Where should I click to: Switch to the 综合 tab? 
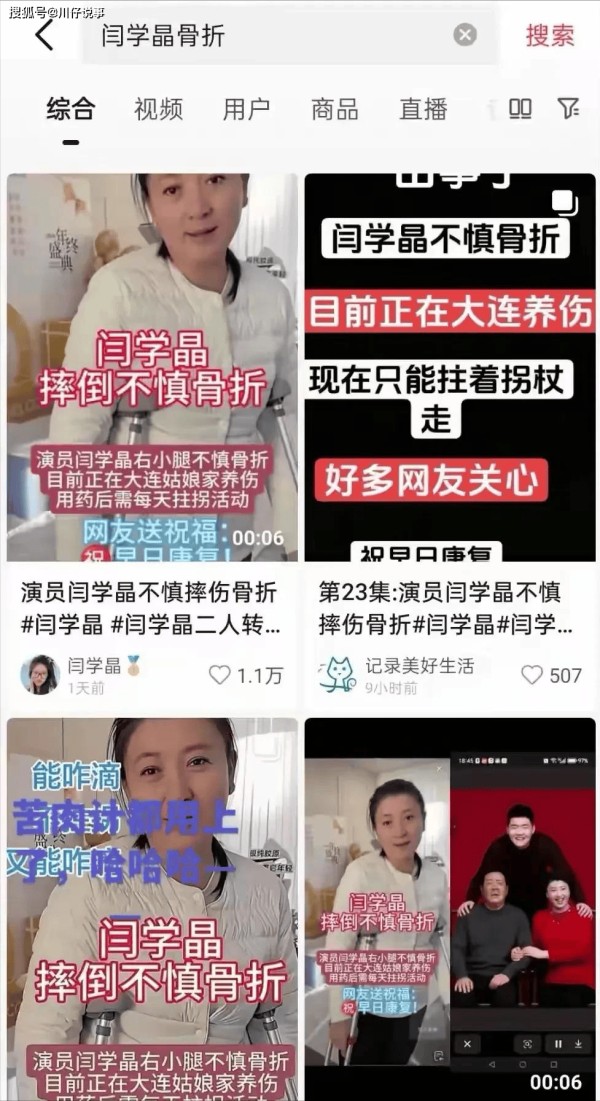pyautogui.click(x=70, y=109)
